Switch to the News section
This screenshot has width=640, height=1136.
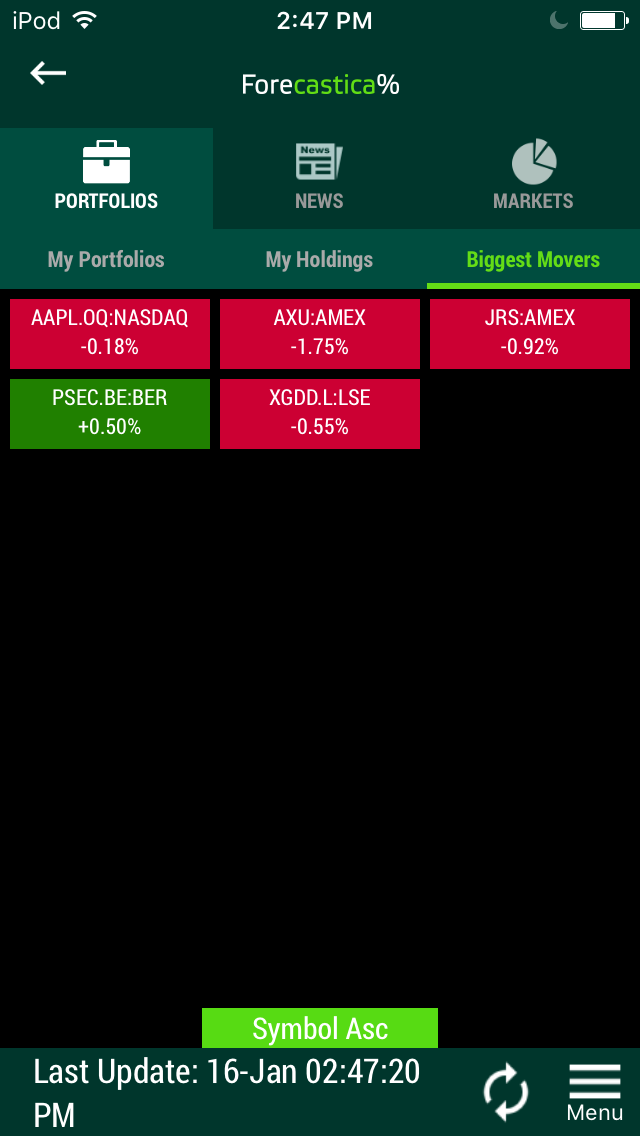pyautogui.click(x=320, y=178)
